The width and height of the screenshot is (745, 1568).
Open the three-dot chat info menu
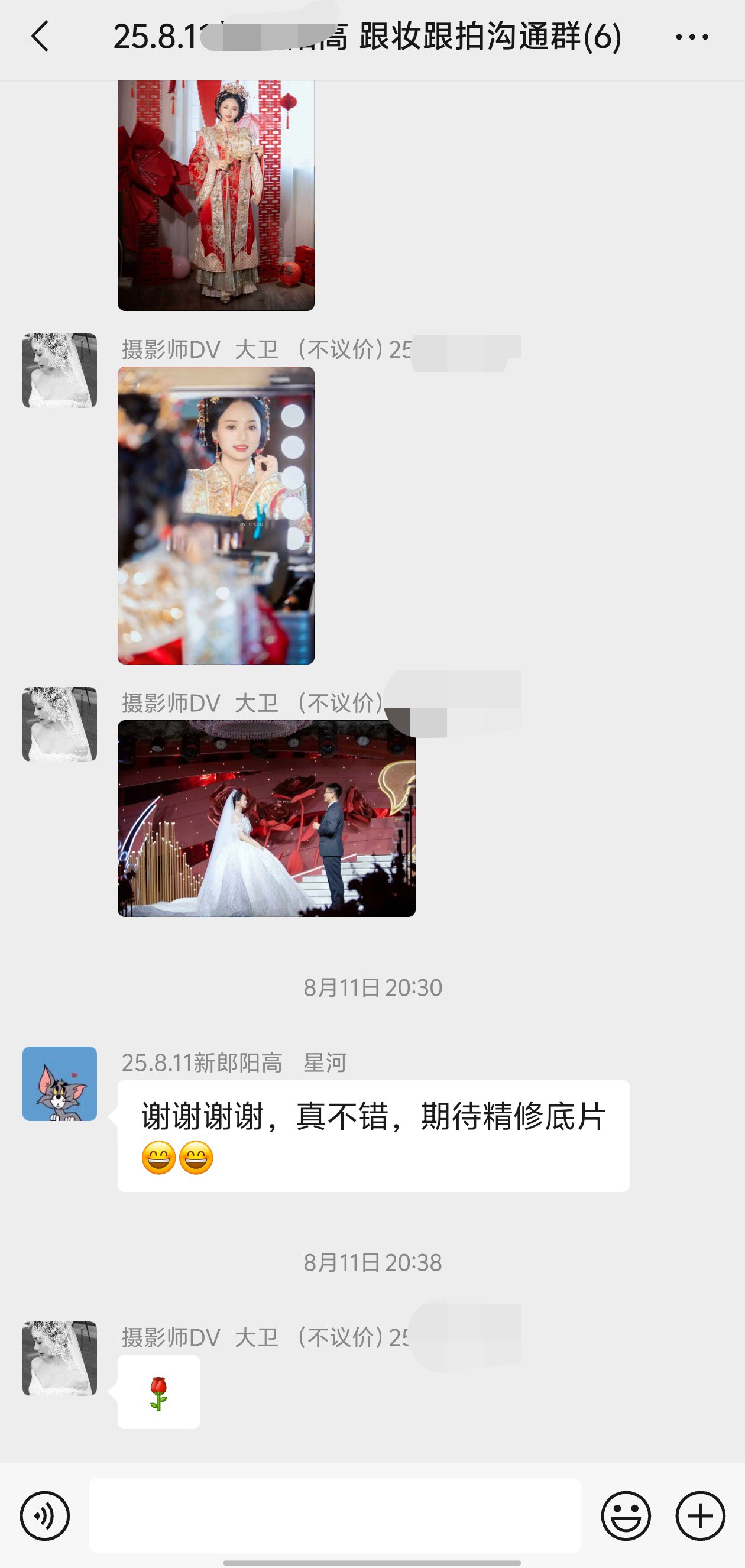pyautogui.click(x=692, y=37)
